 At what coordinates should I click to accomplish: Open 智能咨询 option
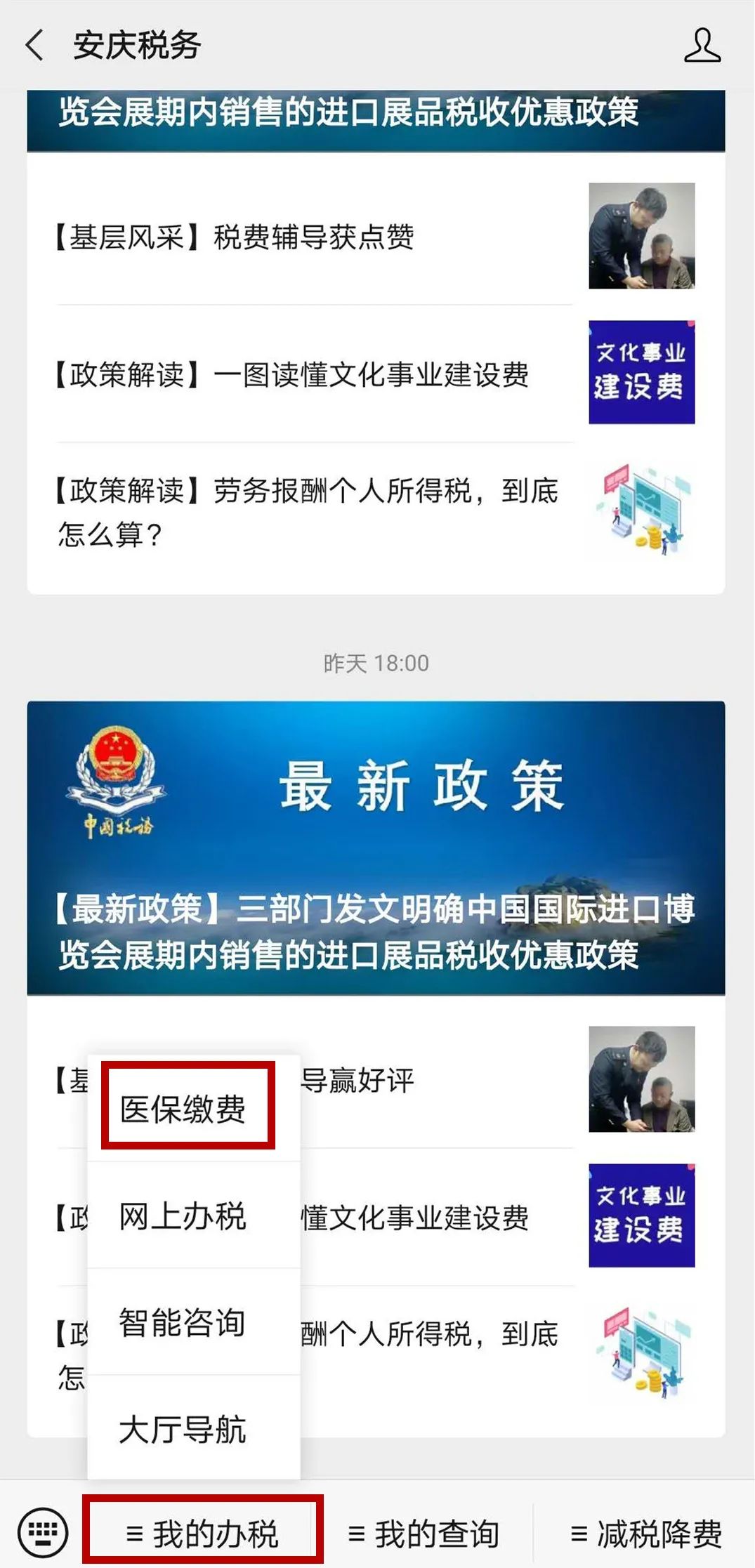click(188, 1323)
